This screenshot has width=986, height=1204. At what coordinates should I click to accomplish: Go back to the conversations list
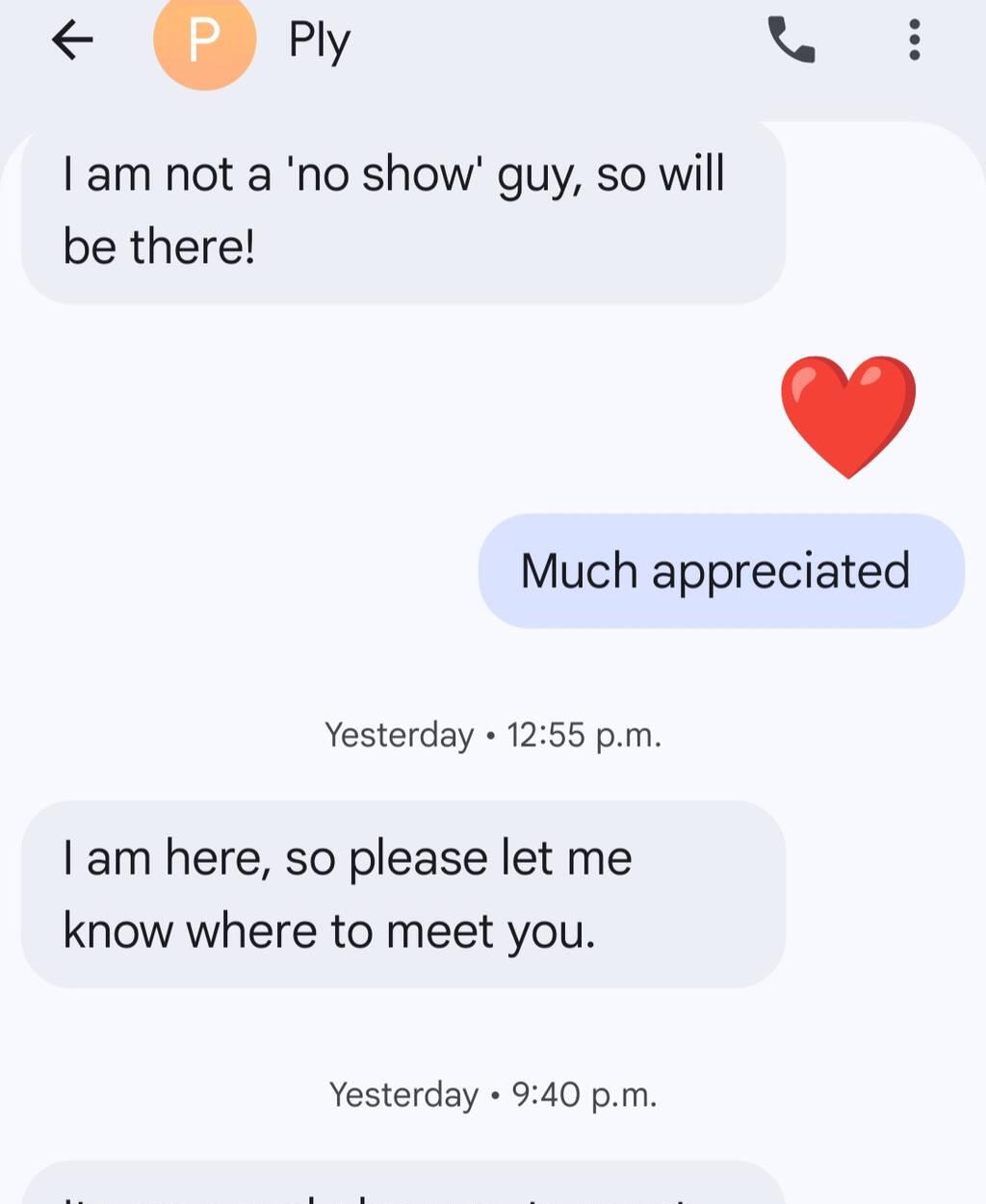click(x=72, y=40)
